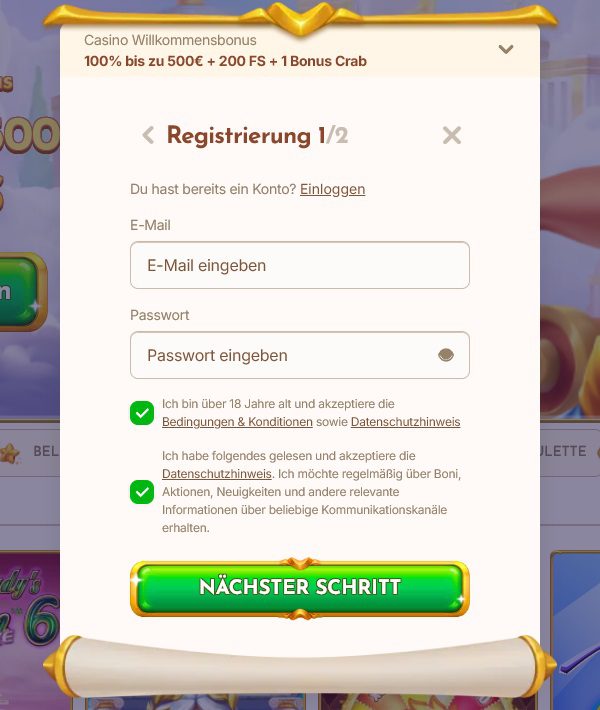Screen dimensions: 600x710
Task: Uncheck the Boni and Aktionen newsletter checkbox
Action: coord(142,491)
